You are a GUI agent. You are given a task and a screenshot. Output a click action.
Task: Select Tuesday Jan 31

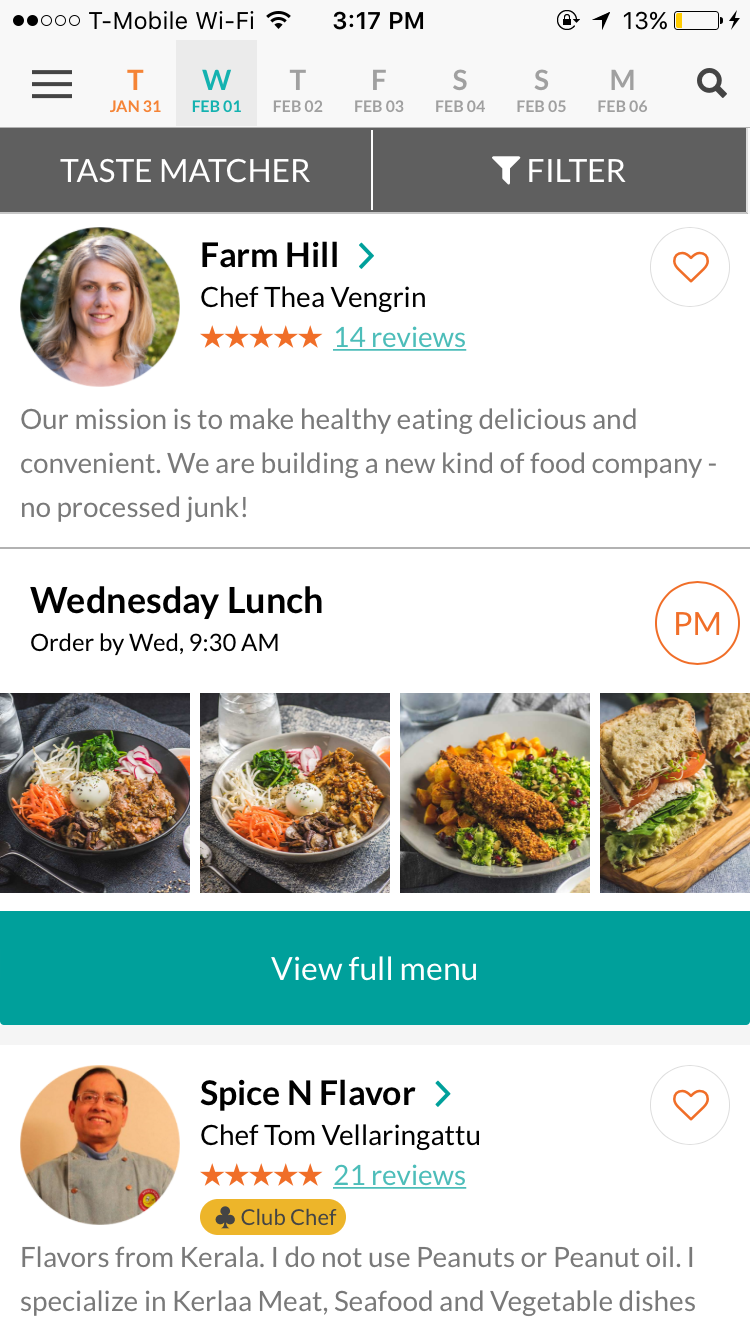pyautogui.click(x=135, y=89)
